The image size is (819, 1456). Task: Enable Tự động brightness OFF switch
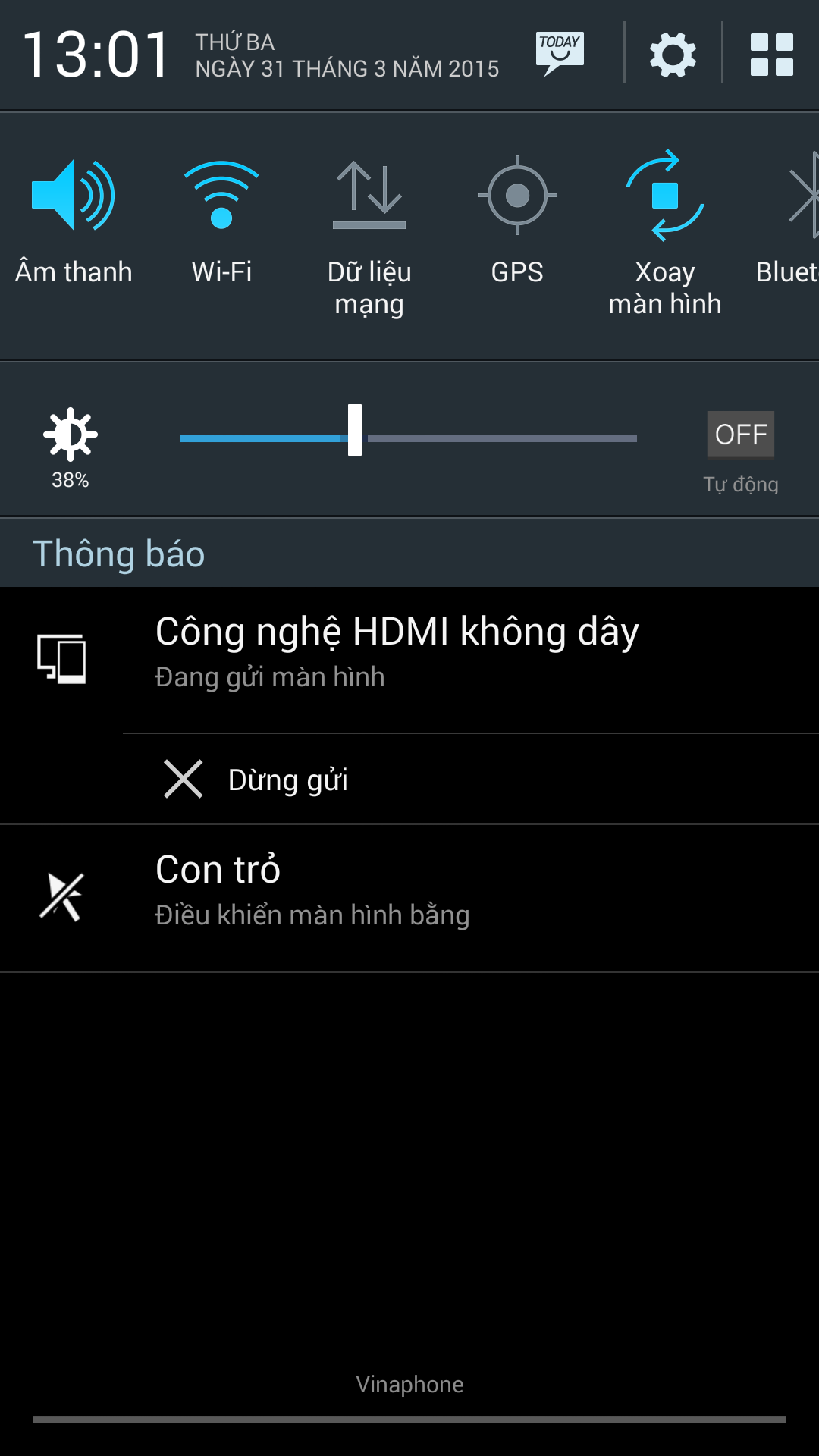click(740, 435)
